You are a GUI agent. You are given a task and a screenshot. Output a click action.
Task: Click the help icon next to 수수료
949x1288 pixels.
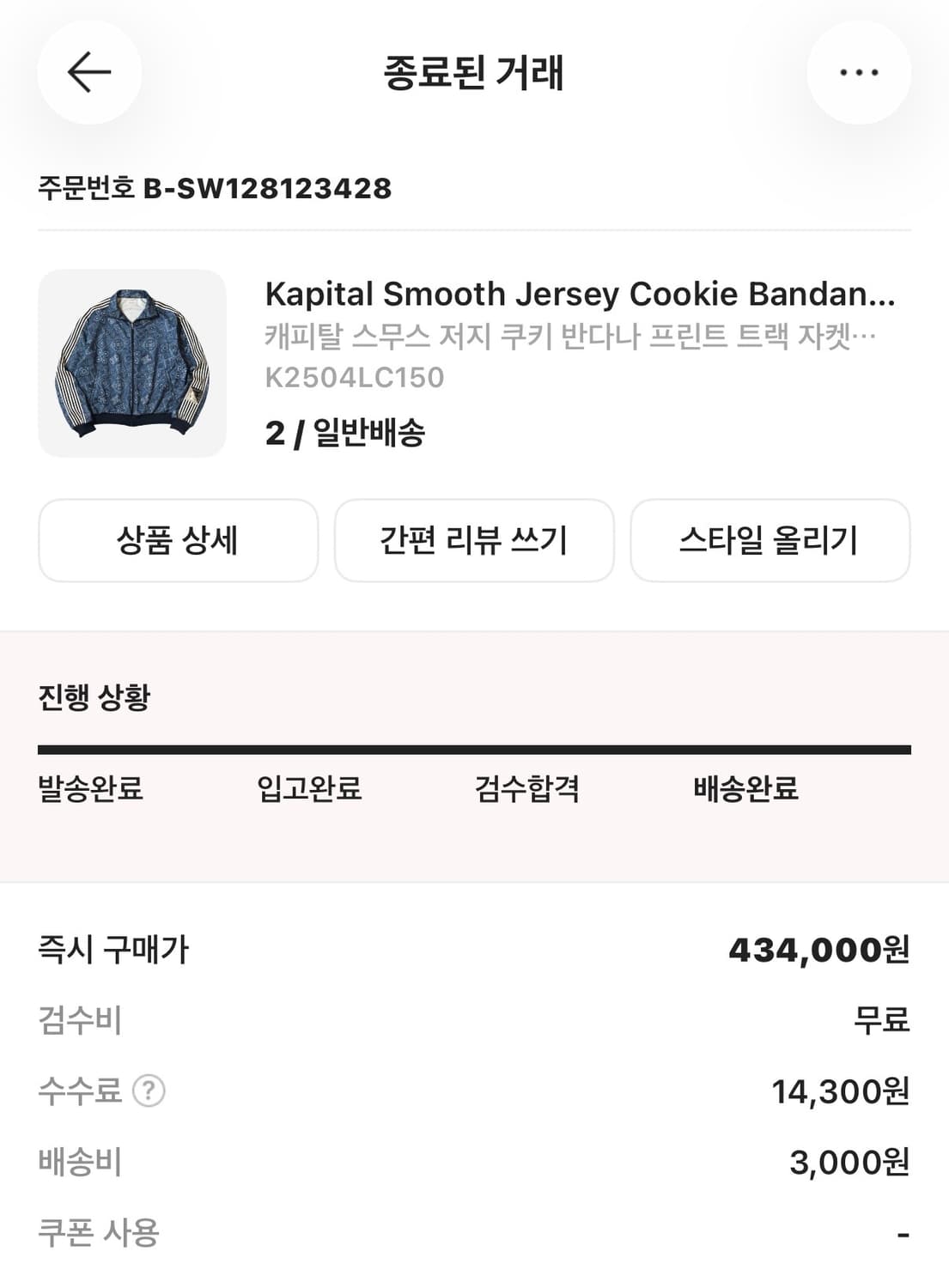click(x=149, y=1092)
